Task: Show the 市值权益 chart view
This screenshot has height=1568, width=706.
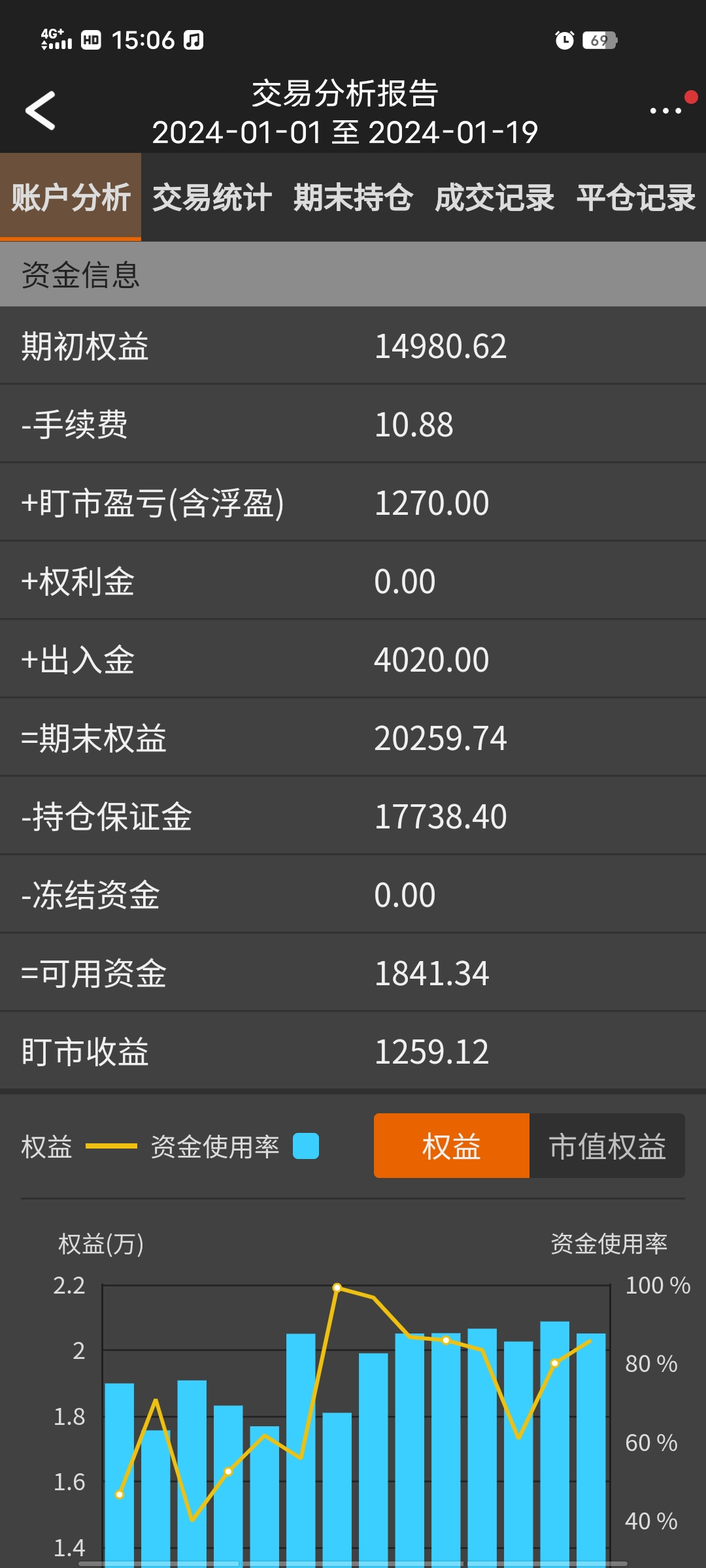Action: pos(607,1146)
